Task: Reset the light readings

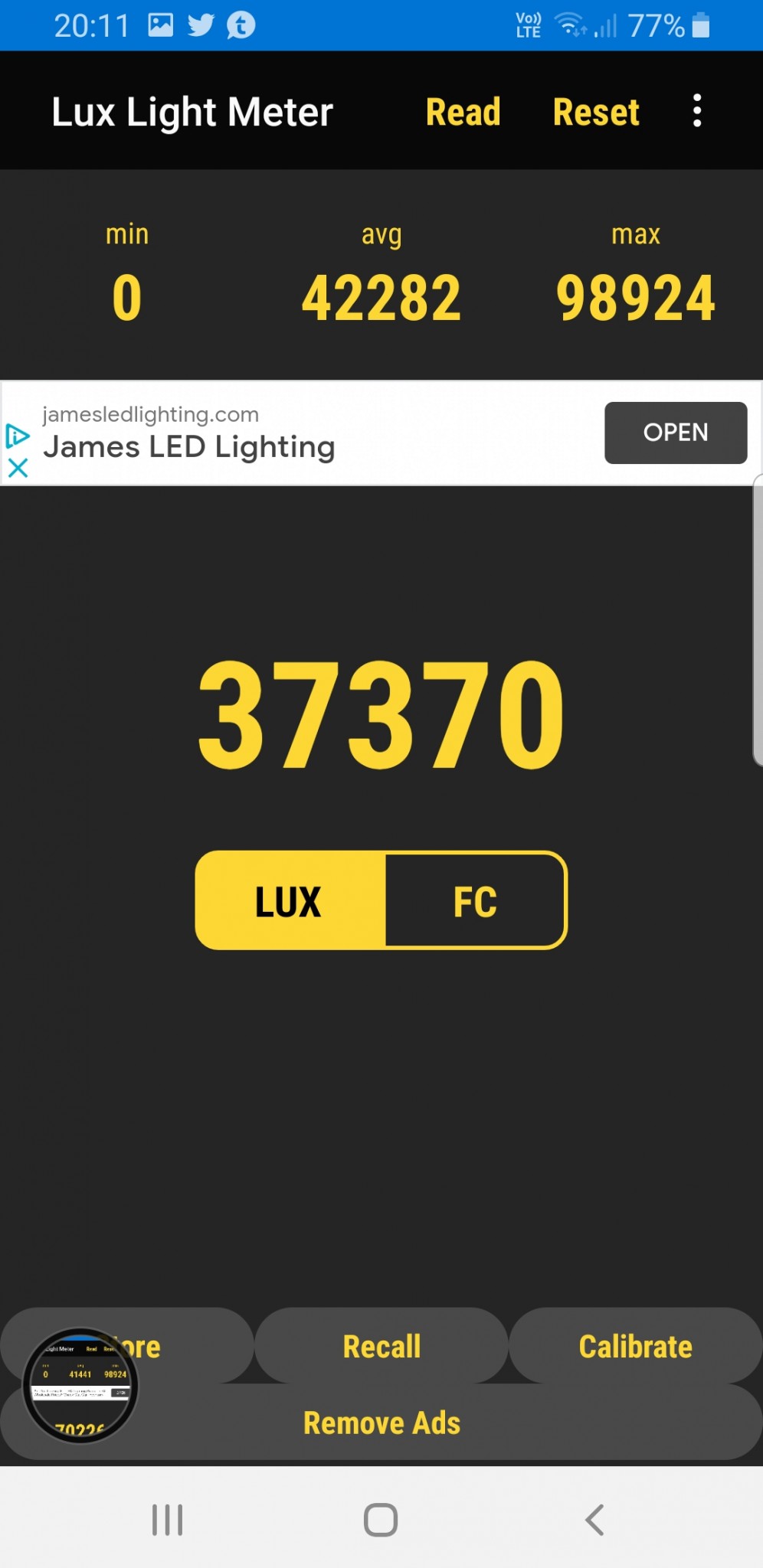Action: [x=595, y=112]
